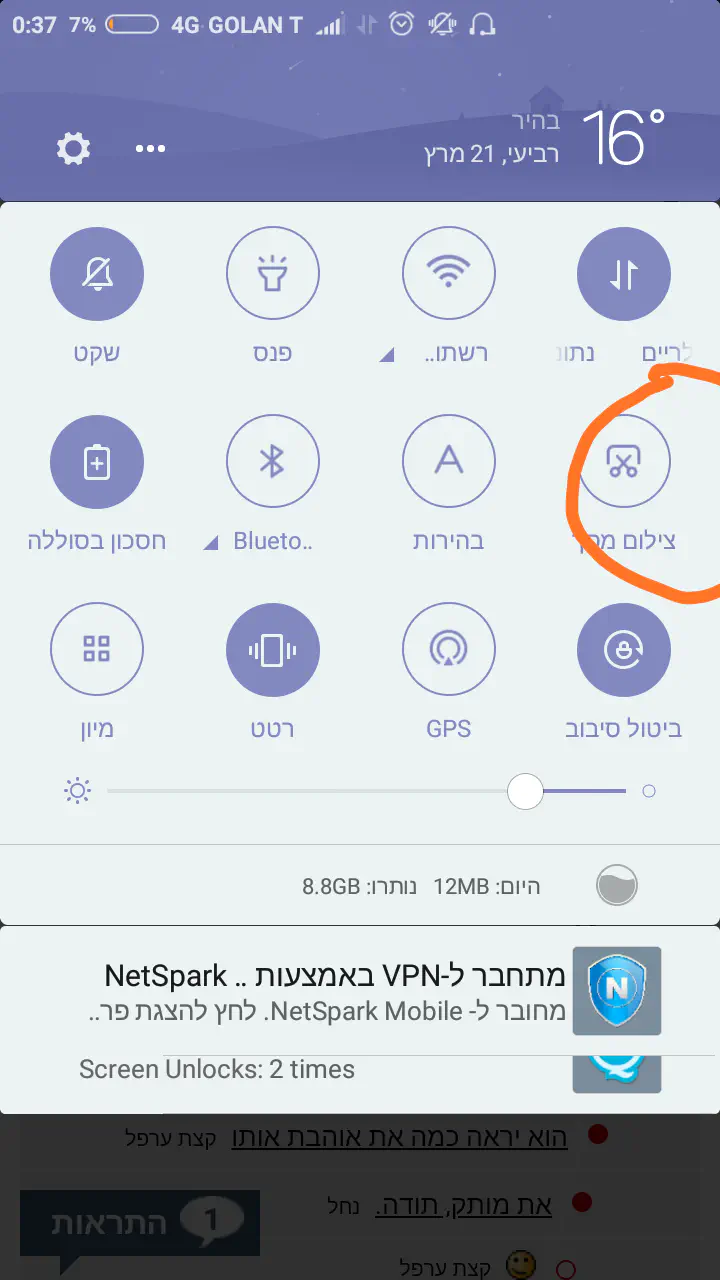Toggle the mobile data tile

[x=624, y=274]
